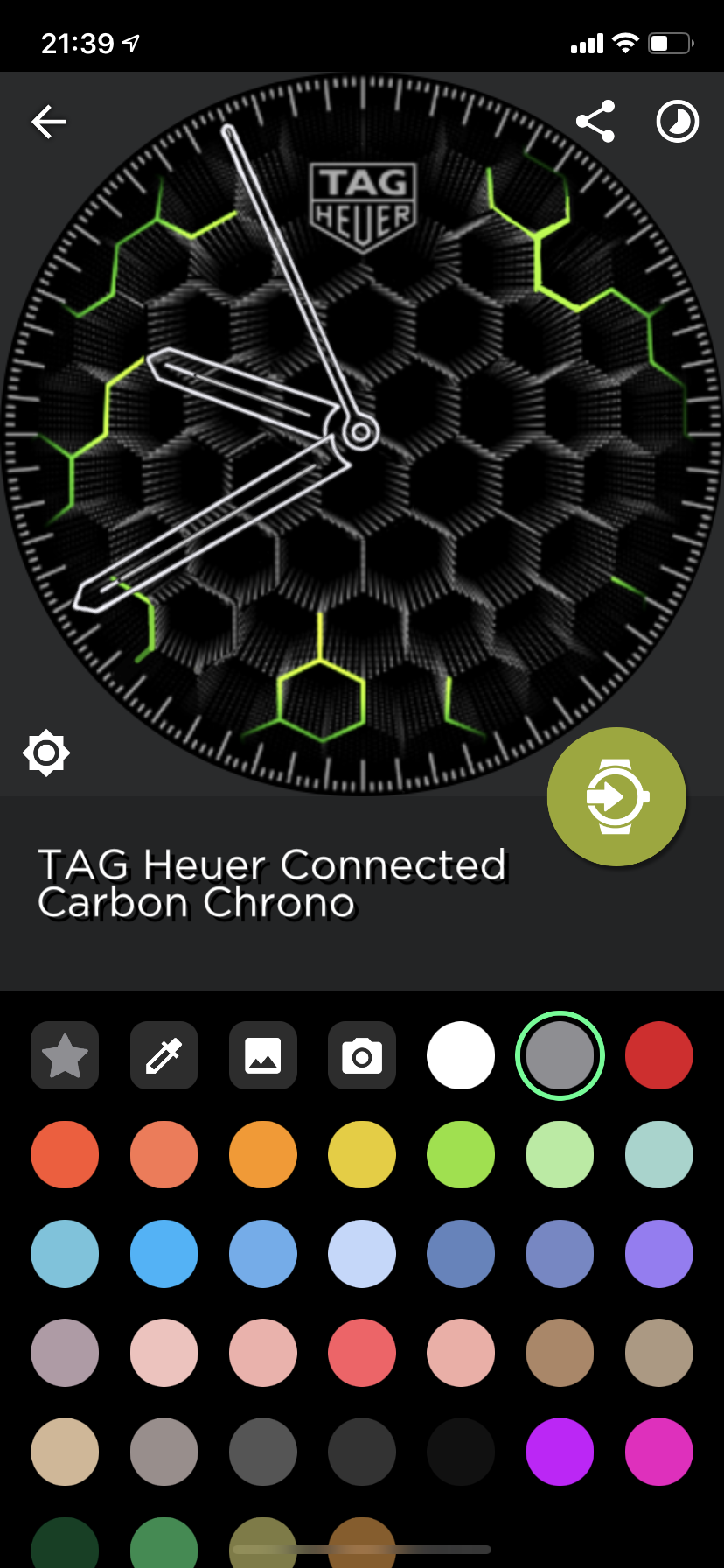Choose a color from gallery image

263,1055
